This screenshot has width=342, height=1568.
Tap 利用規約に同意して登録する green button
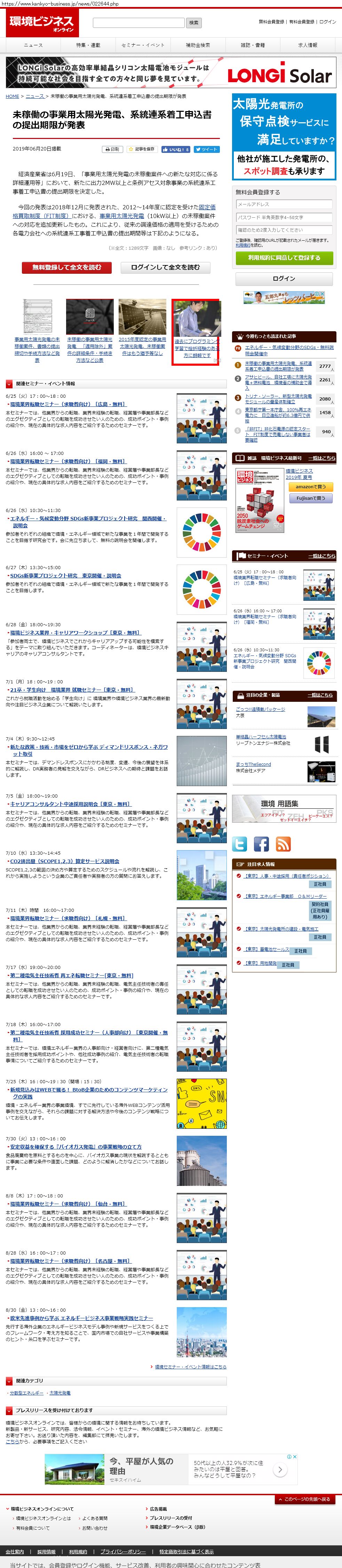[x=284, y=257]
